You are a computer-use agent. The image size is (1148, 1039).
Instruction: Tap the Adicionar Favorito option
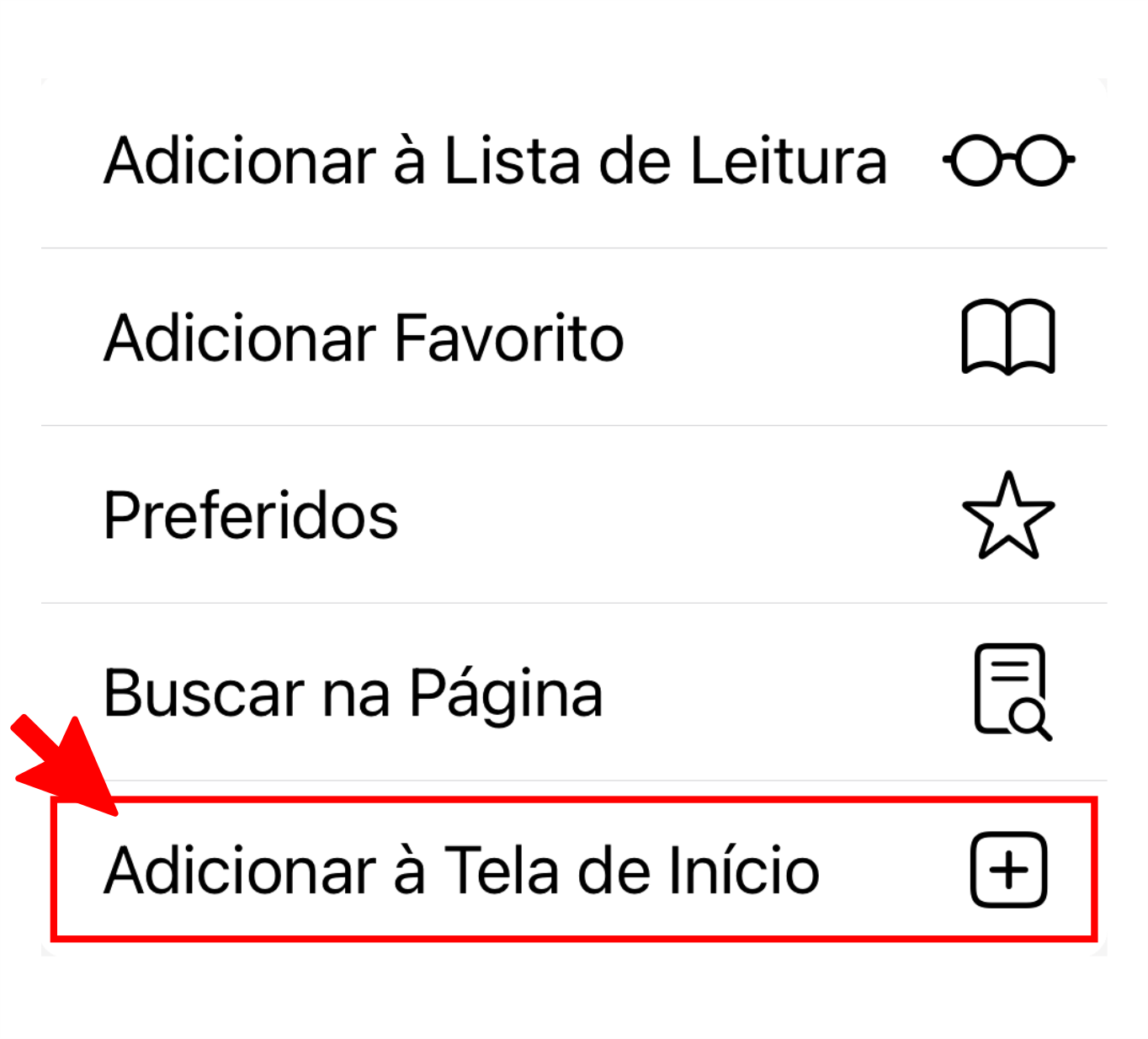tap(364, 338)
